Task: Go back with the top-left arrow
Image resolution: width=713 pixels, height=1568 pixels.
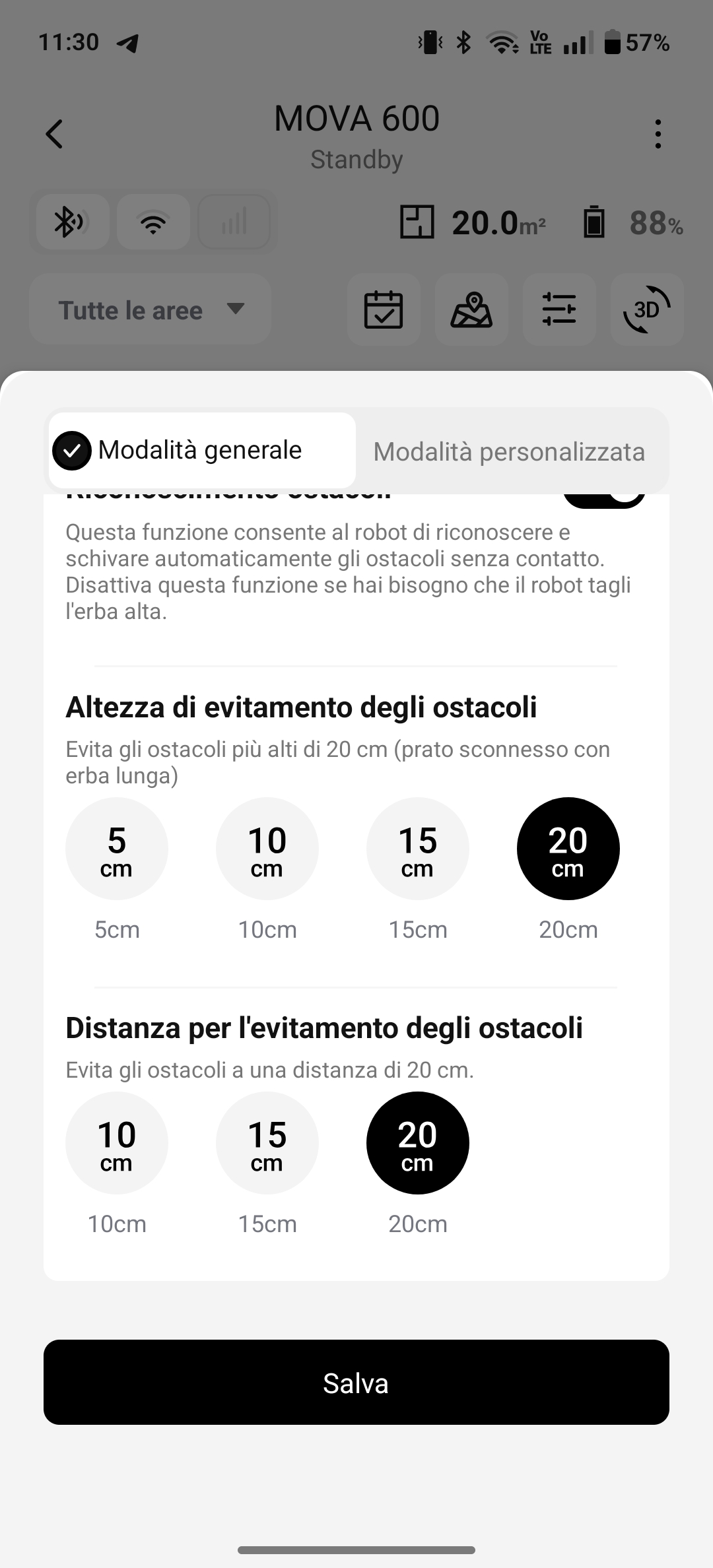Action: click(54, 134)
